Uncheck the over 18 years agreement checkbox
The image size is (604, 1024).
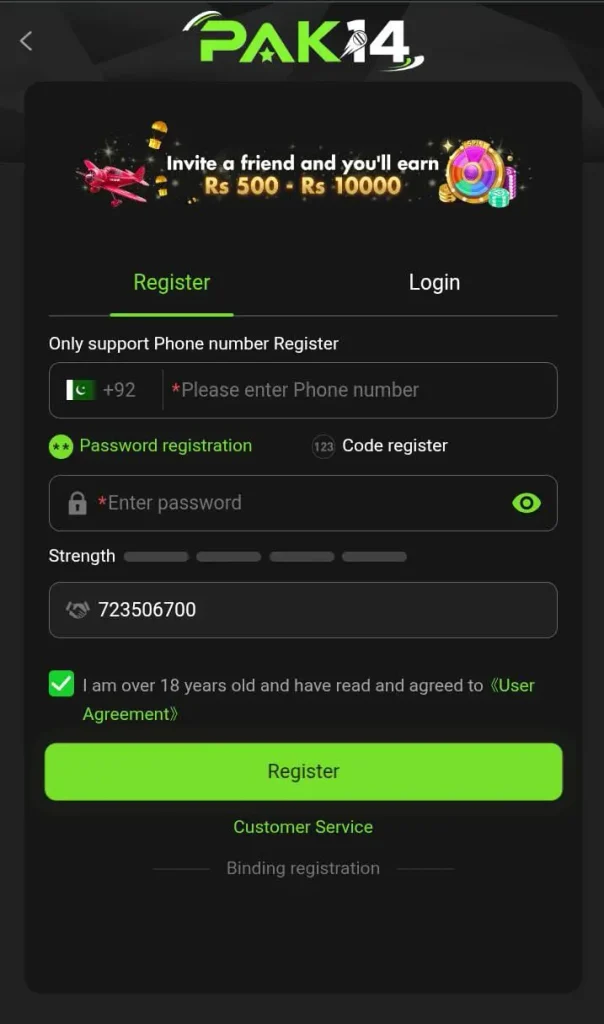(x=61, y=684)
